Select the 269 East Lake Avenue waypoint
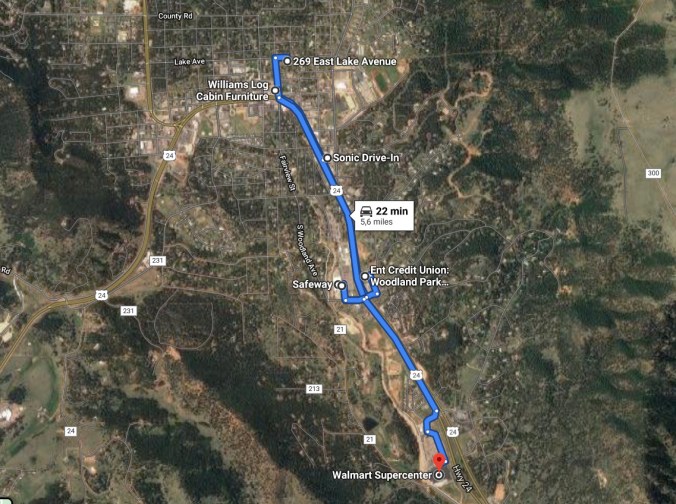676x504 pixels. click(287, 62)
